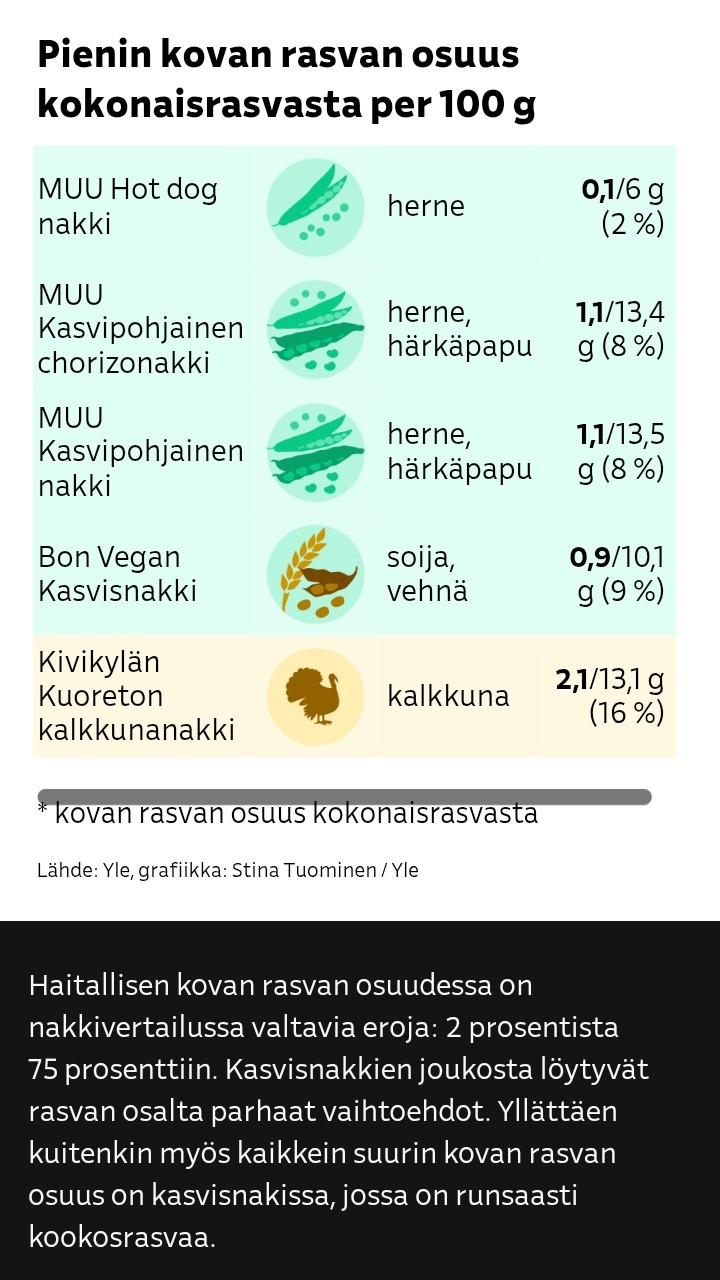720x1280 pixels.
Task: Tap the horizontal scrollbar under the table
Action: pos(344,797)
